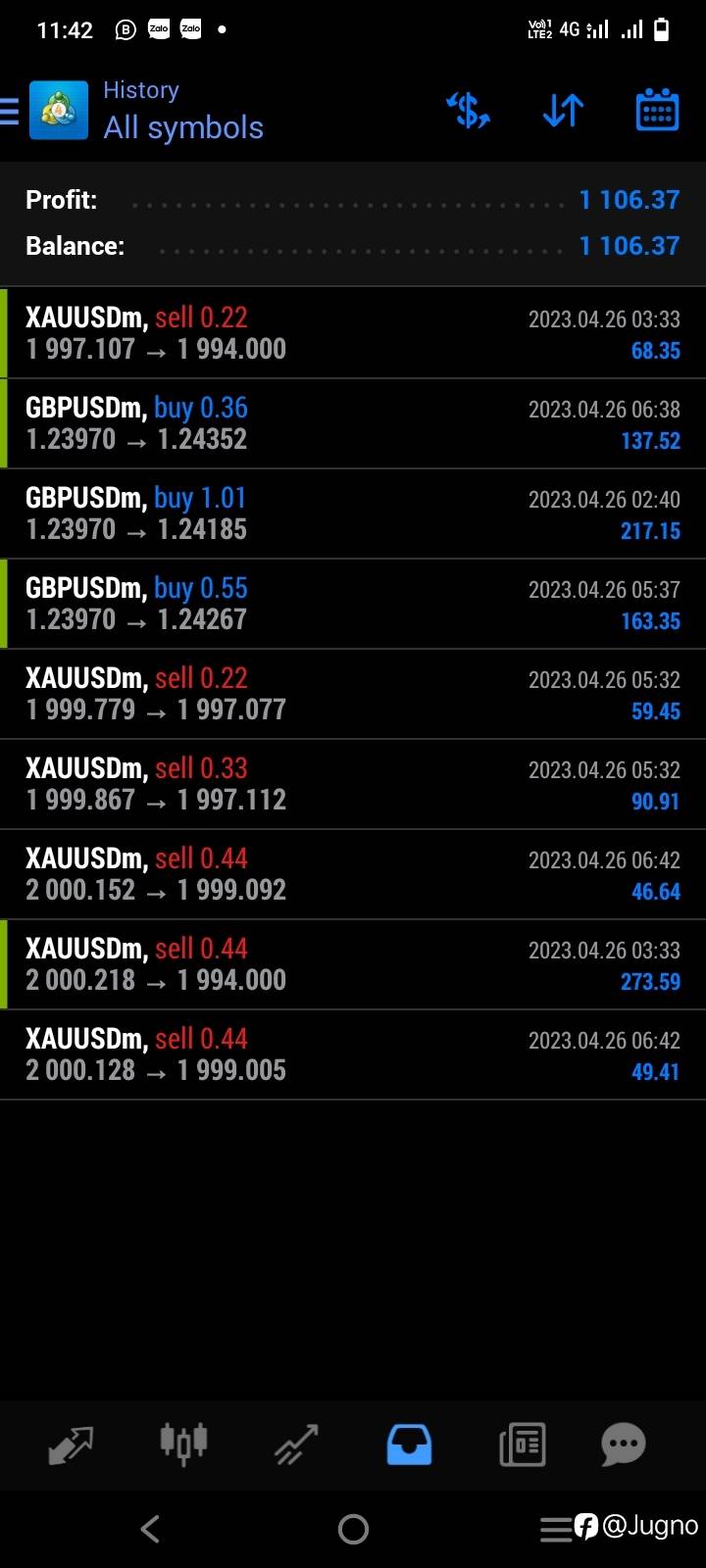This screenshot has height=1568, width=706.
Task: Open the Messages chat tab
Action: [x=624, y=1445]
